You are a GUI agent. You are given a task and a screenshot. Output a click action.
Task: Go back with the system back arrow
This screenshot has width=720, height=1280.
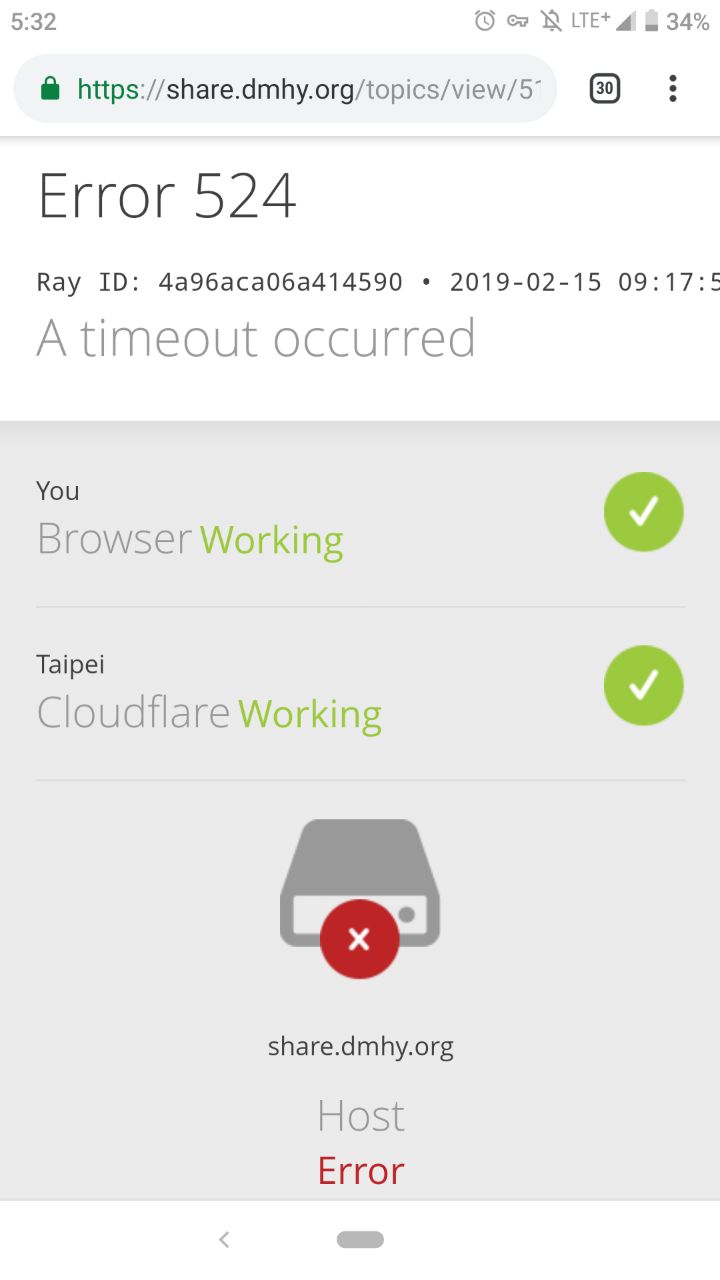224,1240
